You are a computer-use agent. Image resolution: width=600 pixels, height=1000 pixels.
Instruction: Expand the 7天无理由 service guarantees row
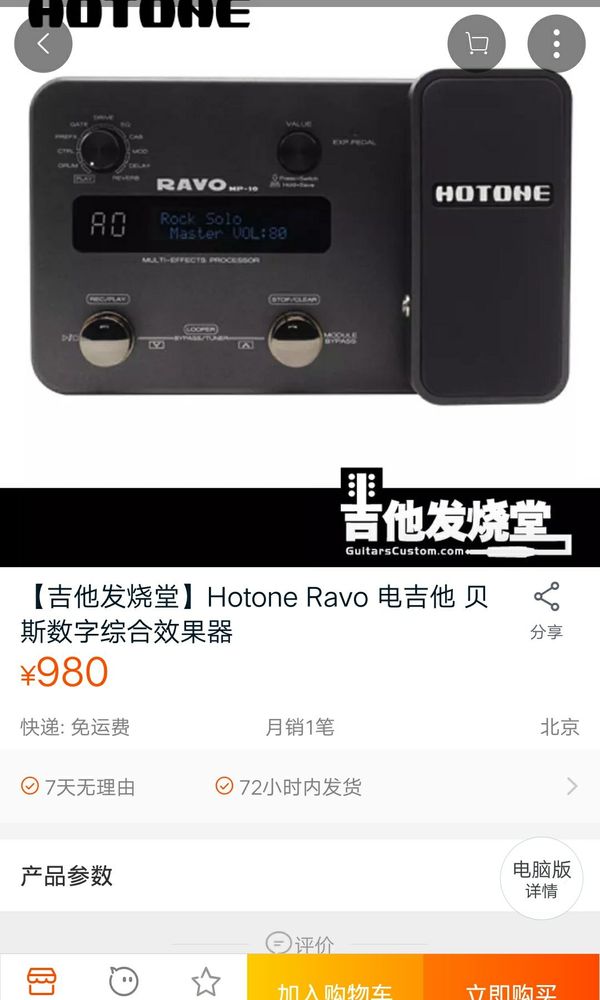coord(300,787)
